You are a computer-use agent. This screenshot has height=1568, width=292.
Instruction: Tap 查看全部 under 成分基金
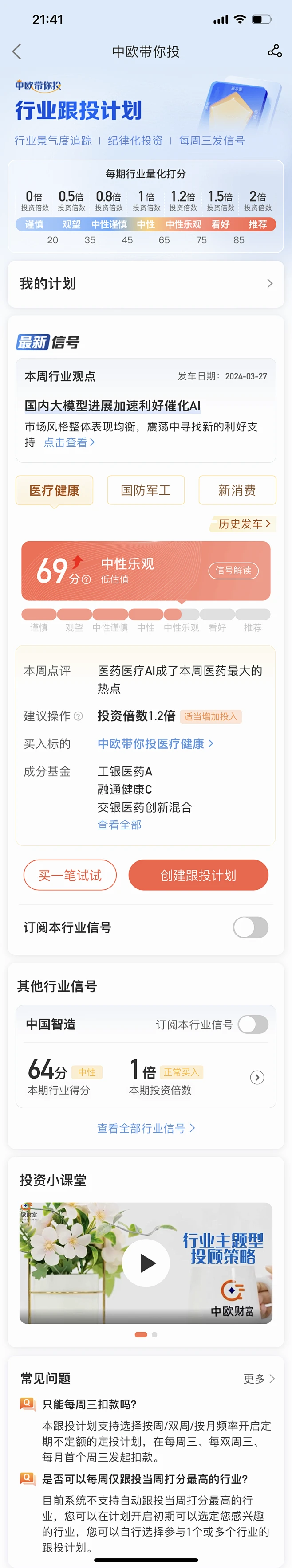tap(119, 825)
